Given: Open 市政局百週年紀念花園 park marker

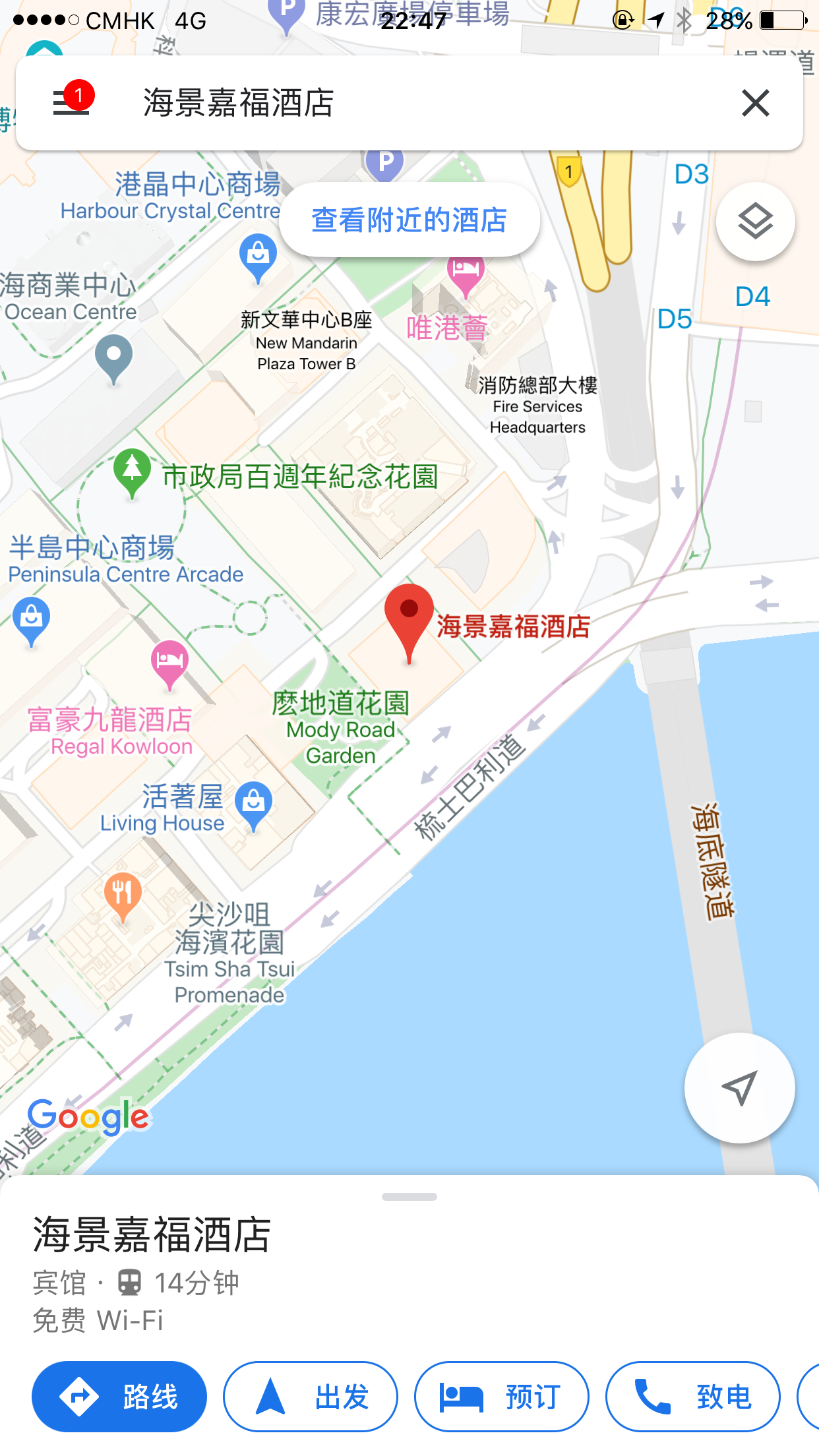Looking at the screenshot, I should point(133,471).
